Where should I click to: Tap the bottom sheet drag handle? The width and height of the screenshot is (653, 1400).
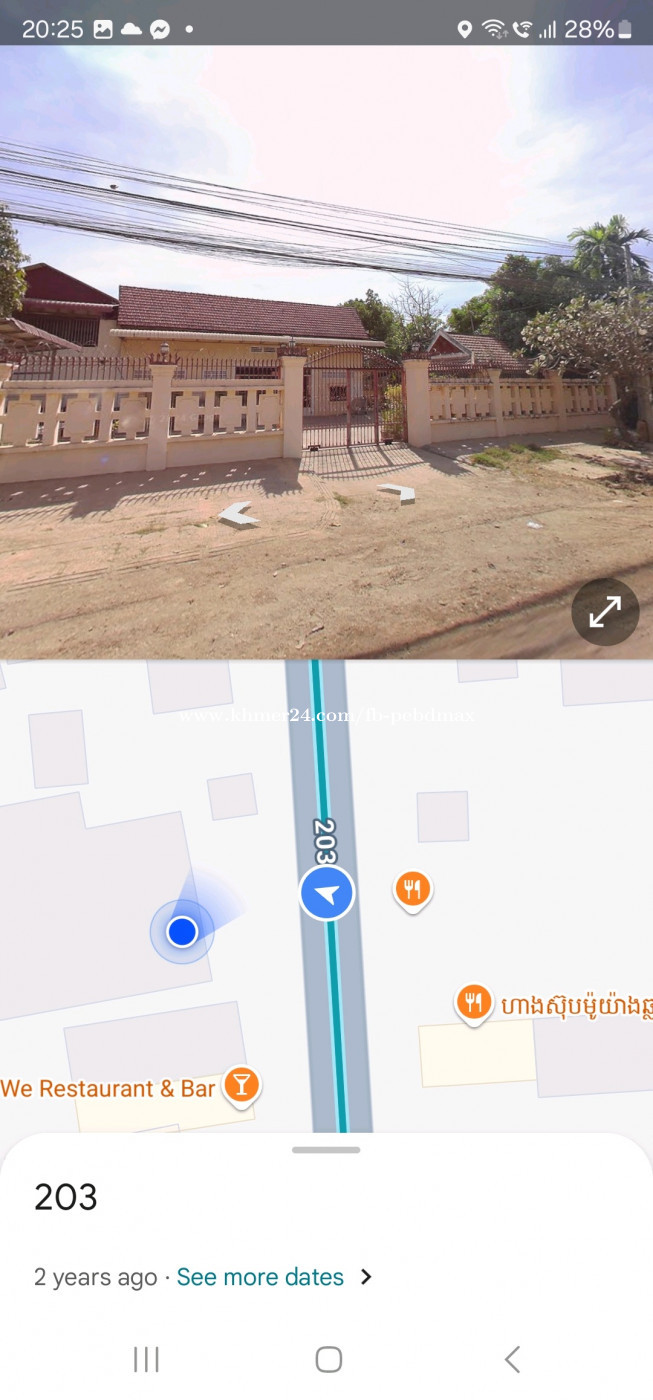point(326,1150)
